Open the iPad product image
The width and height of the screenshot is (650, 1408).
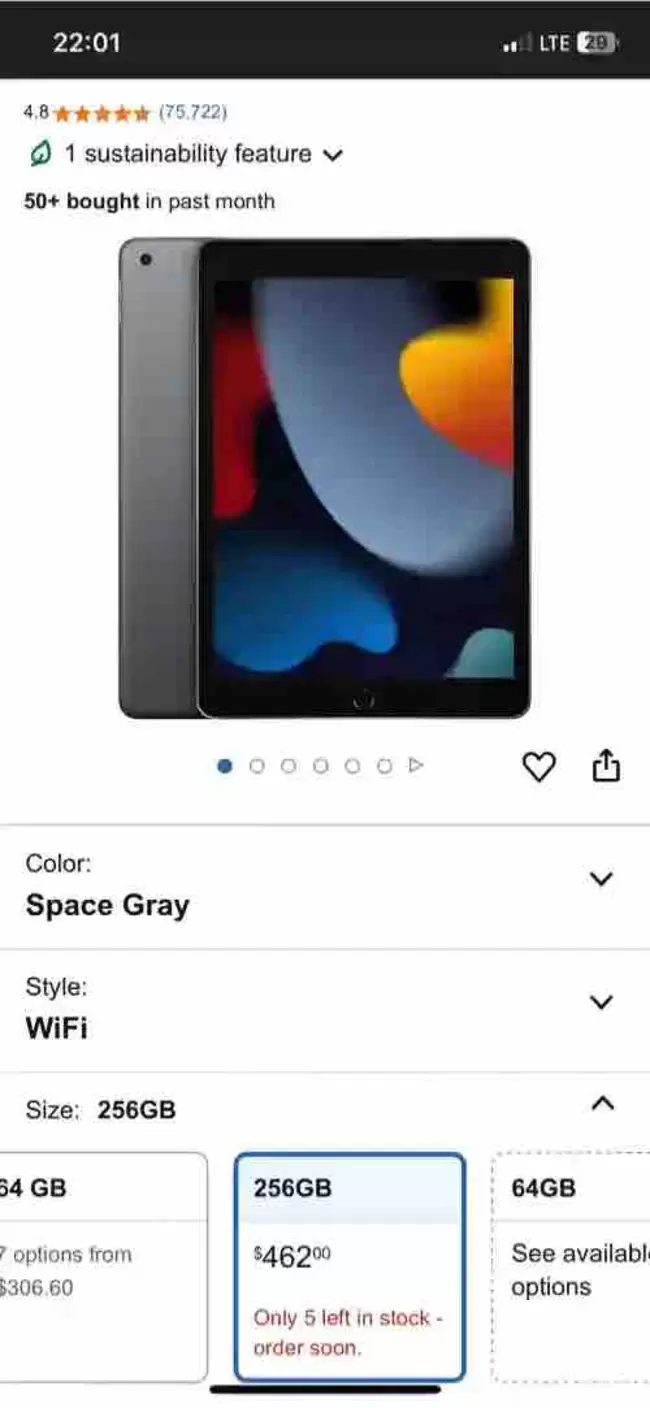[x=324, y=478]
